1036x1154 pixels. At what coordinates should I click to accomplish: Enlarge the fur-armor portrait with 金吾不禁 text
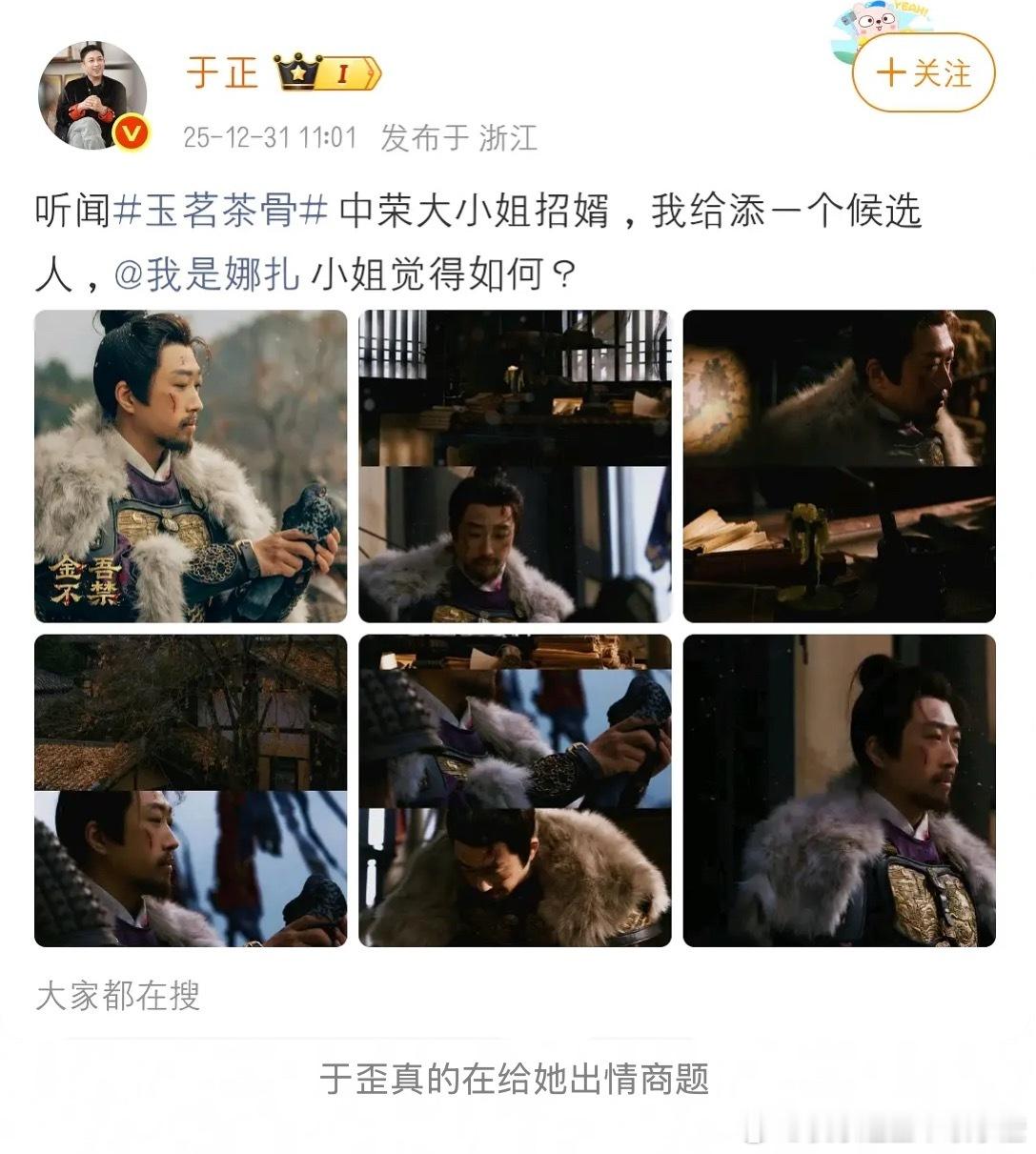coord(191,467)
